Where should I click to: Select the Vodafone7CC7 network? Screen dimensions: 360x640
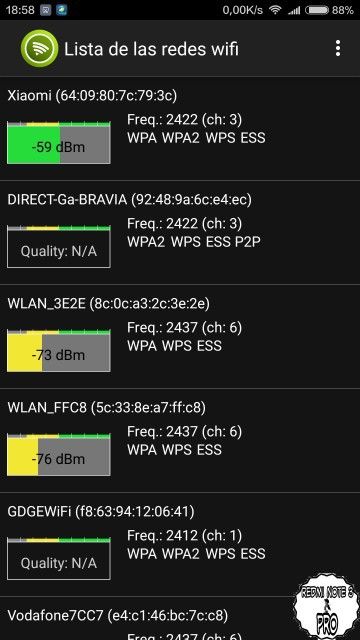coord(180,619)
